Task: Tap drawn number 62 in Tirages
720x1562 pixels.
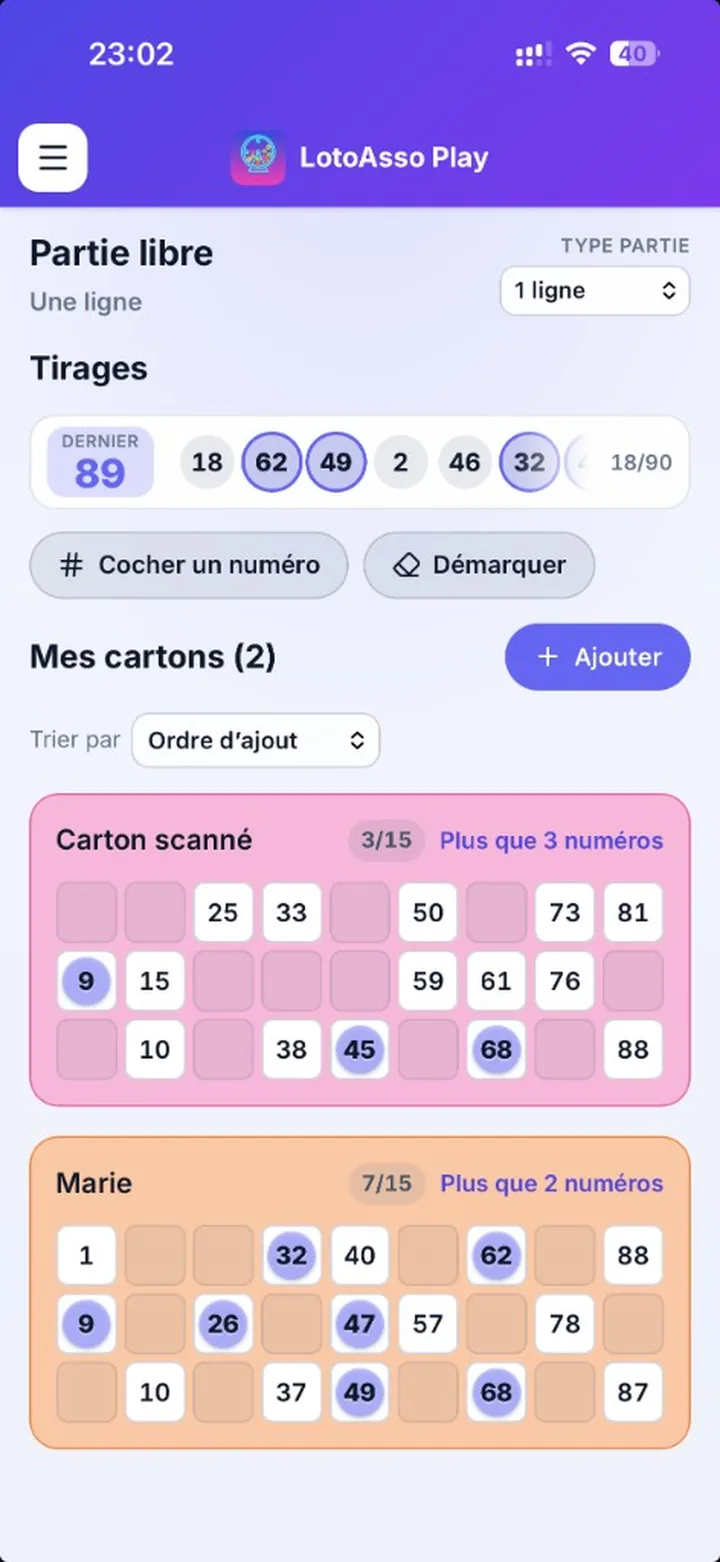Action: pos(271,462)
